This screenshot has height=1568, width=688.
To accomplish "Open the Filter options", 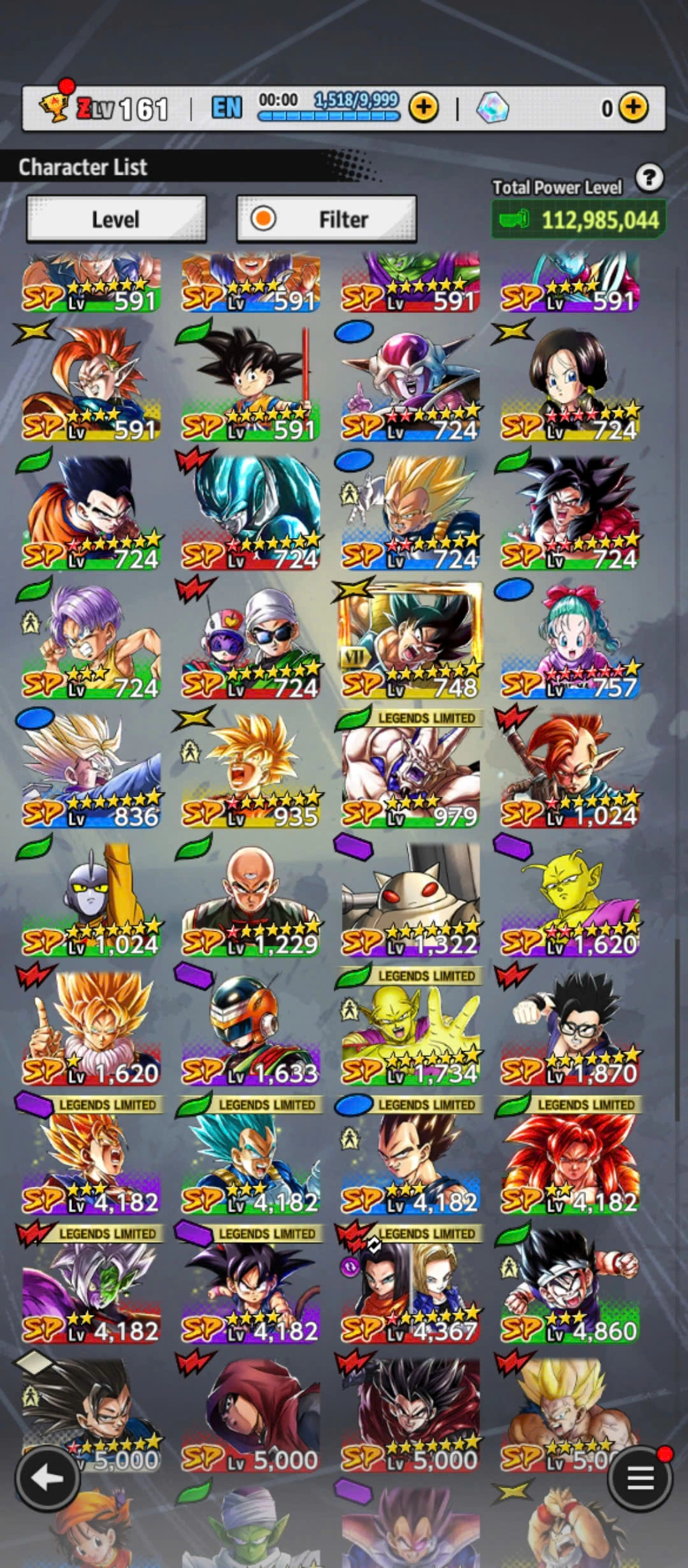I will click(326, 219).
